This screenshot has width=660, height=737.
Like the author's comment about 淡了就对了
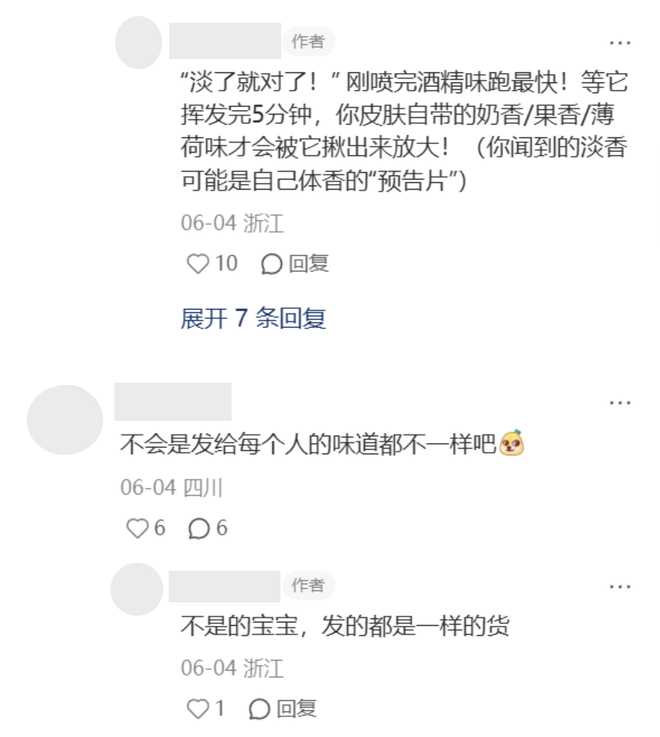coord(199,264)
